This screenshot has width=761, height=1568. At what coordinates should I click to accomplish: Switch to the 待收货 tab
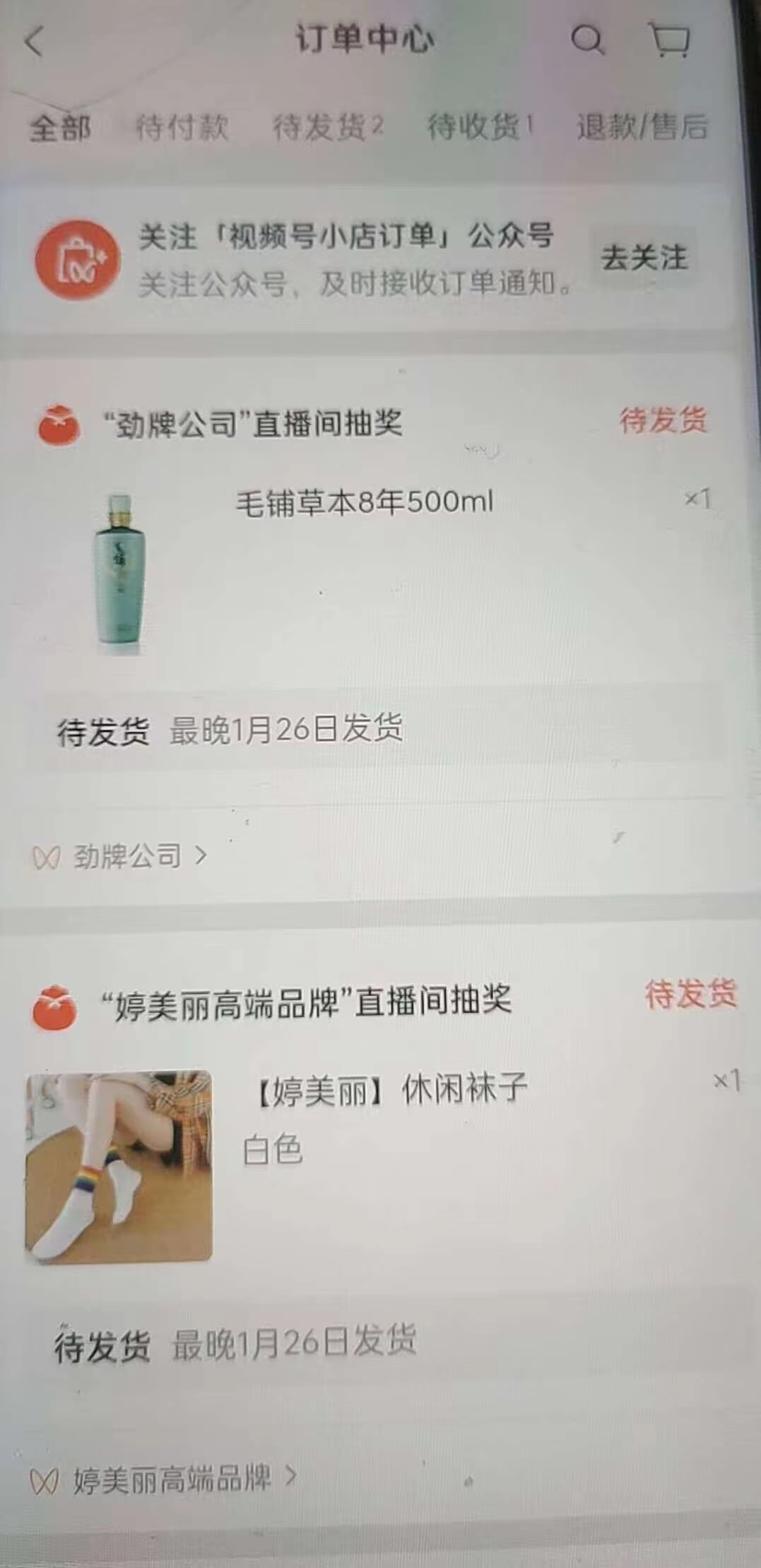[x=480, y=128]
